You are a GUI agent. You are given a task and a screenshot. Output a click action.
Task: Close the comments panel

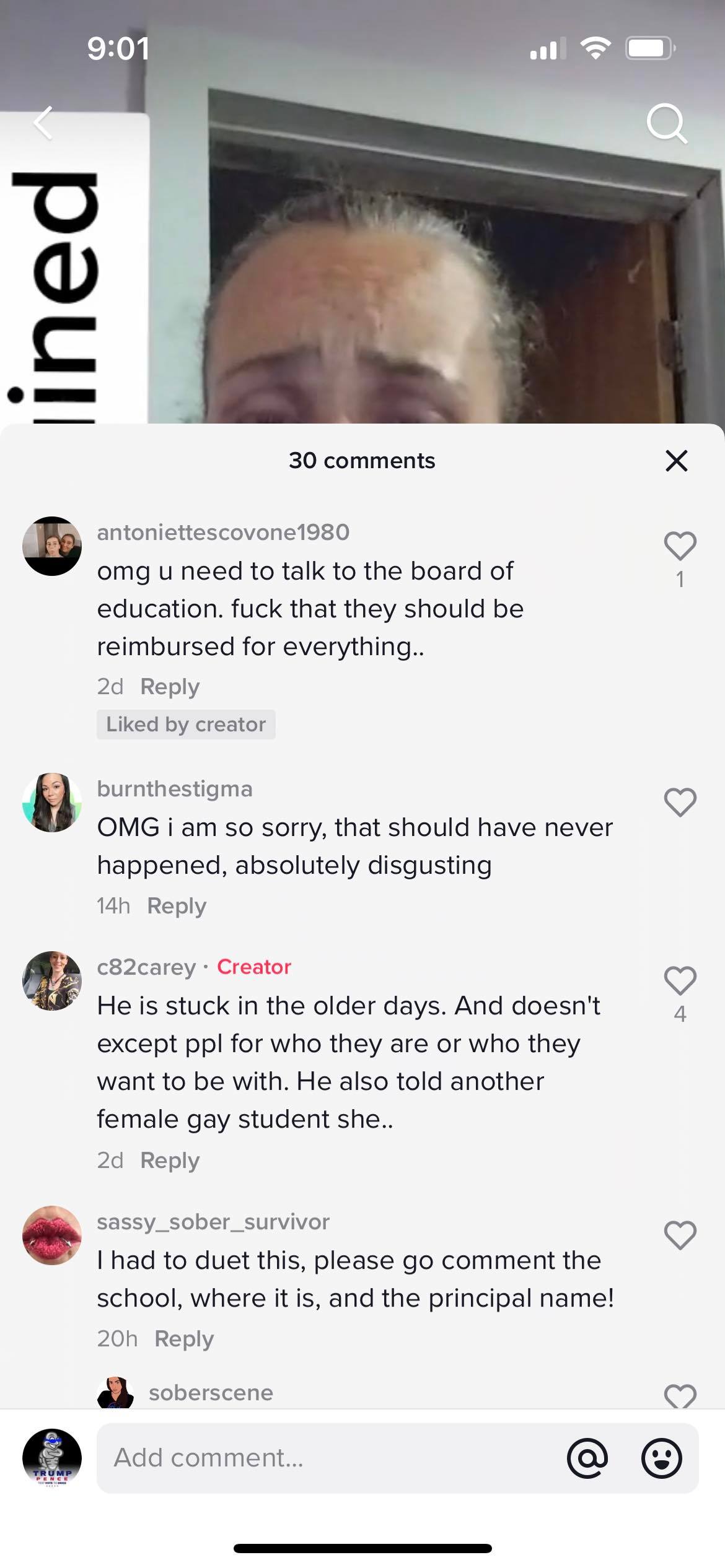pos(676,461)
